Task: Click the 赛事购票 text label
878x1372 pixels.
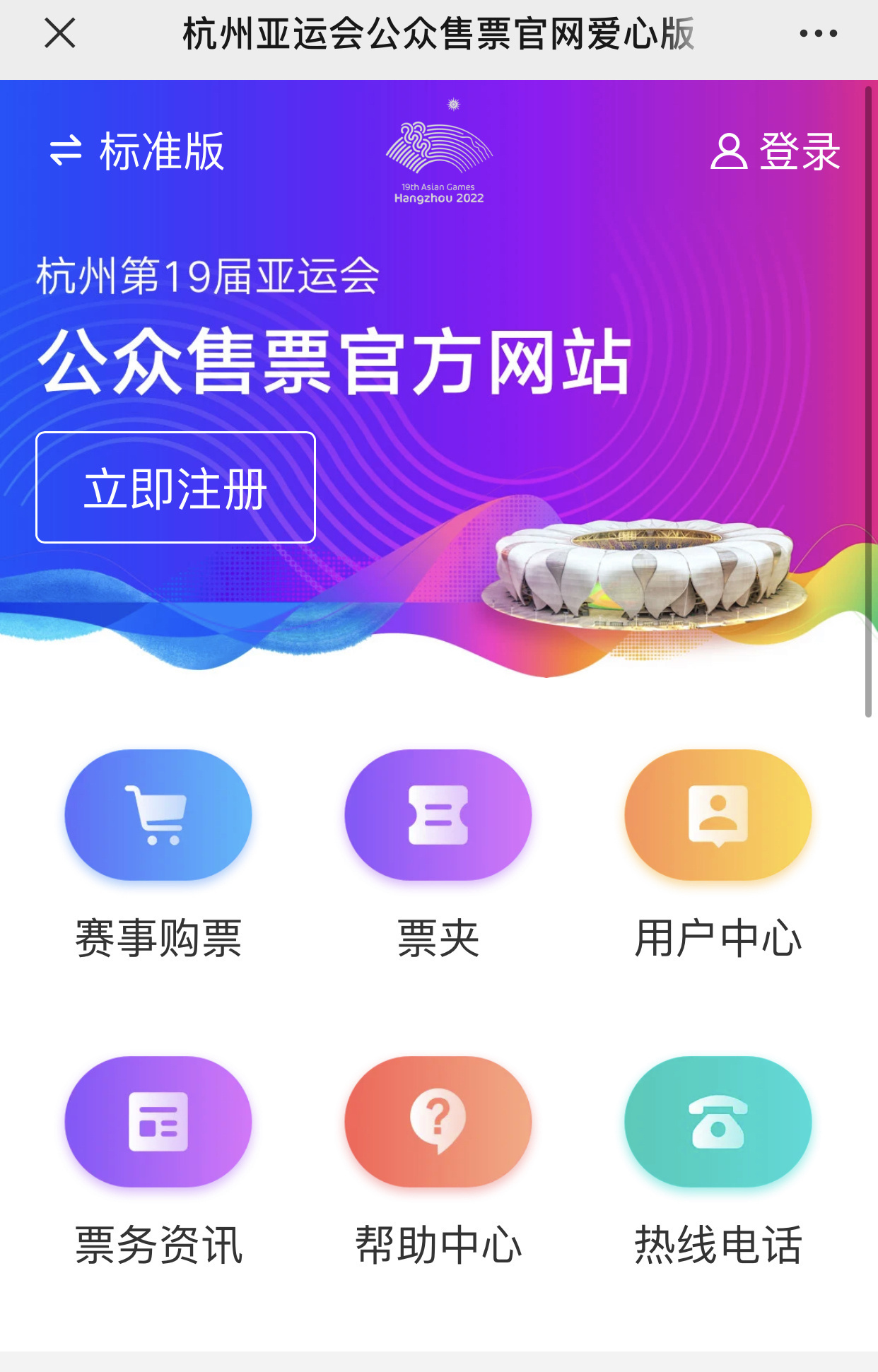Action: tap(158, 937)
